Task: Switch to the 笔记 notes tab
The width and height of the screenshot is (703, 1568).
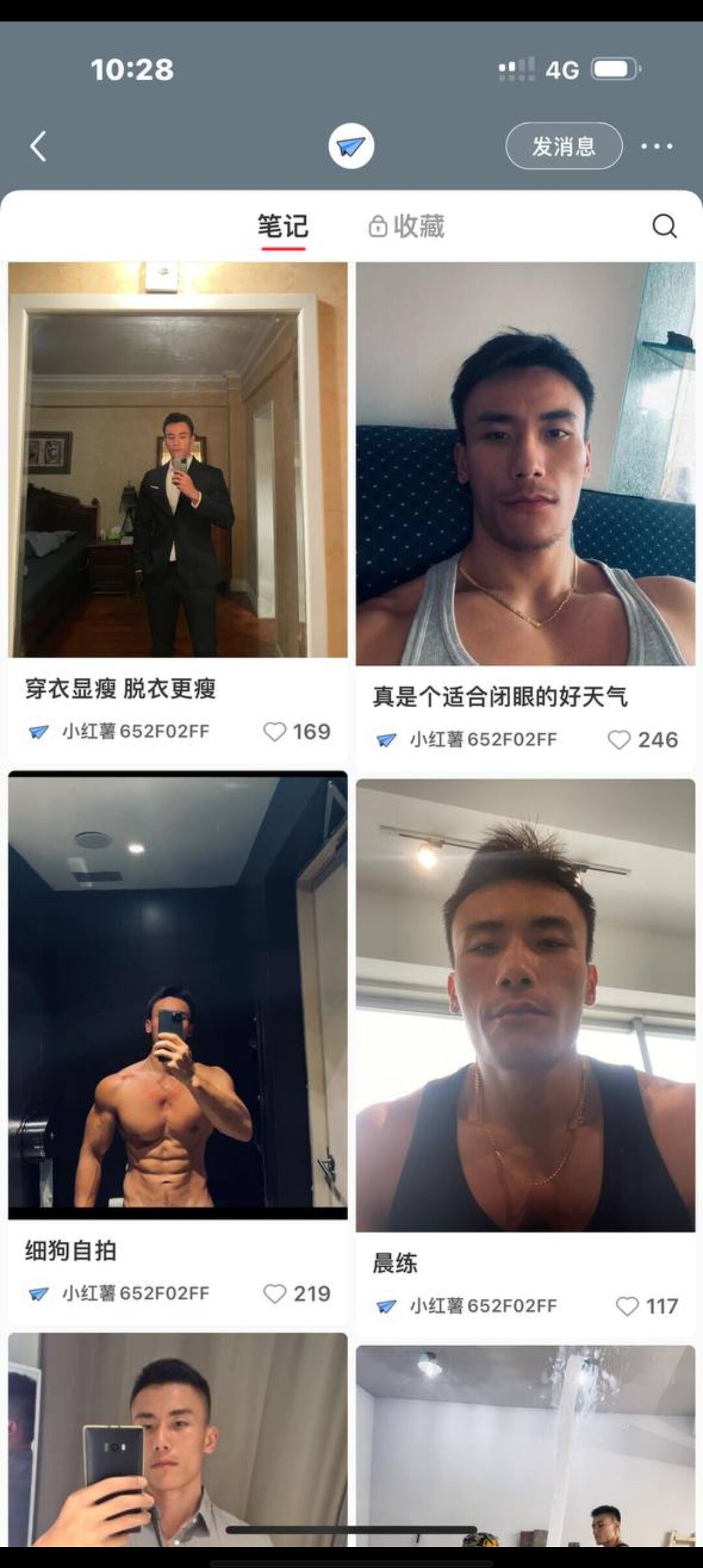Action: 283,227
